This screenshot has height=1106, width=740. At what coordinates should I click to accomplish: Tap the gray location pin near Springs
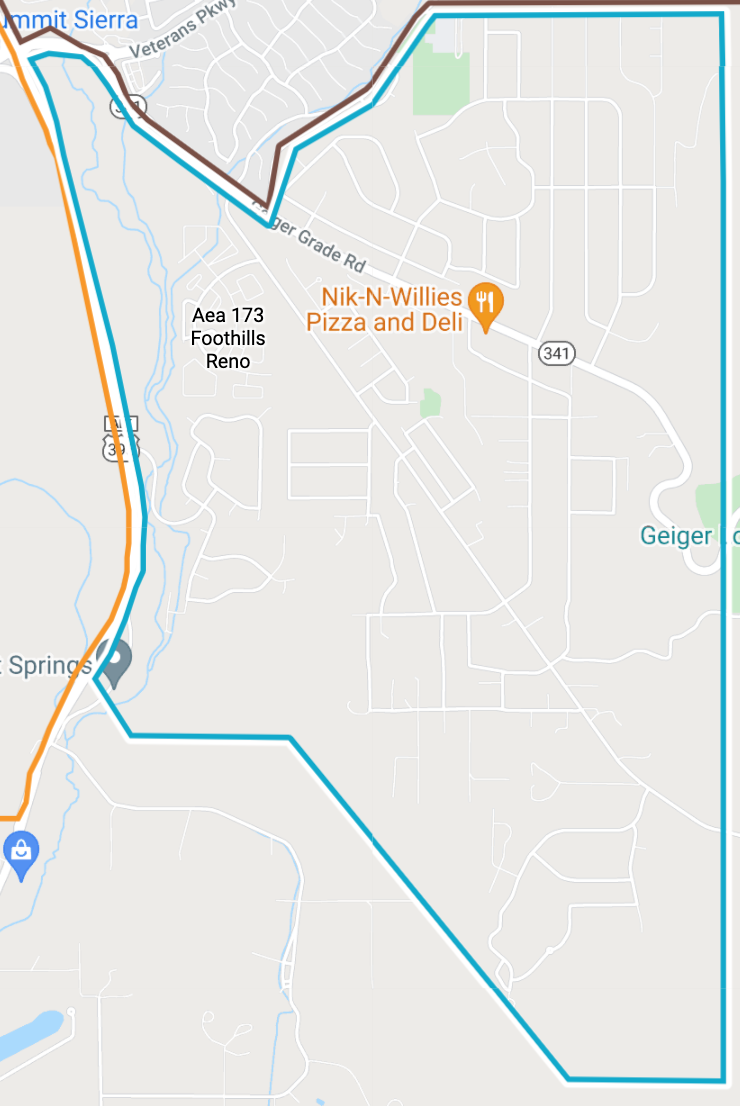[x=115, y=660]
